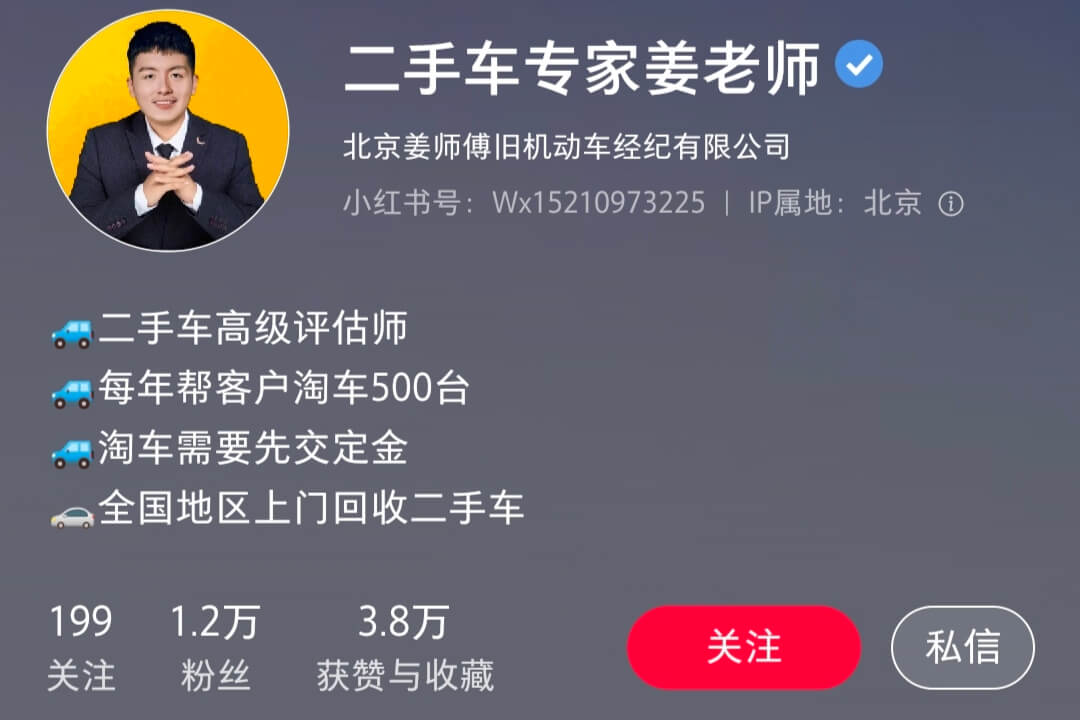1080x720 pixels.
Task: Send a private message via 私信
Action: [x=962, y=647]
